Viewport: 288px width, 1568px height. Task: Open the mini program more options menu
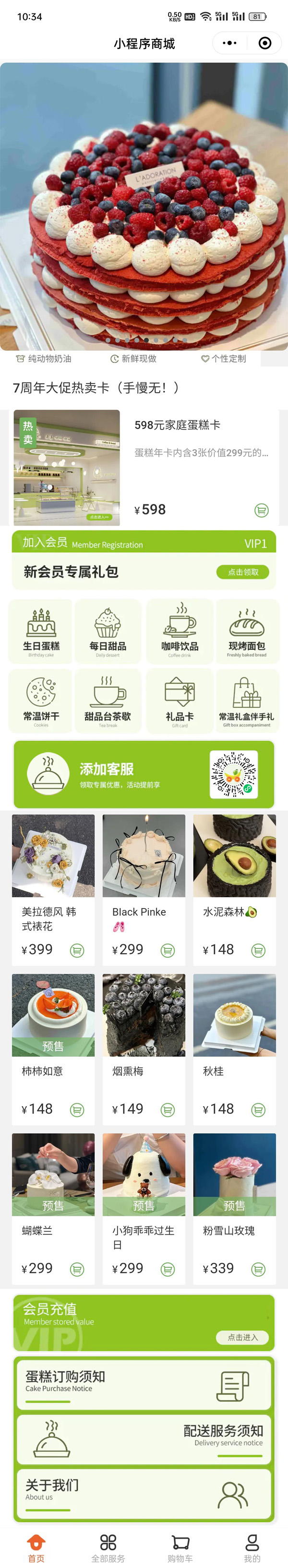point(229,43)
